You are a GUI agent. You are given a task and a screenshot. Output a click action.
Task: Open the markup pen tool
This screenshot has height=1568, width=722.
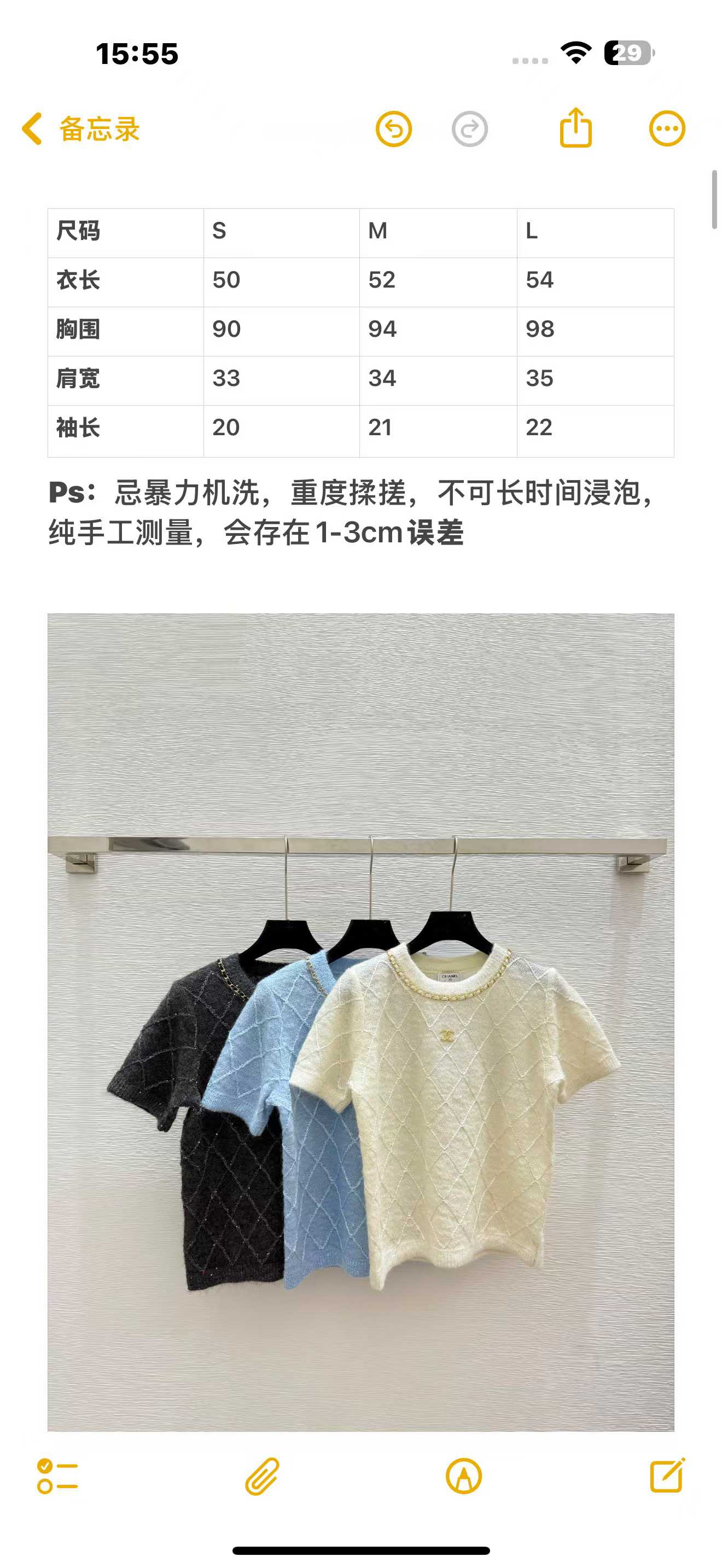pyautogui.click(x=464, y=1476)
